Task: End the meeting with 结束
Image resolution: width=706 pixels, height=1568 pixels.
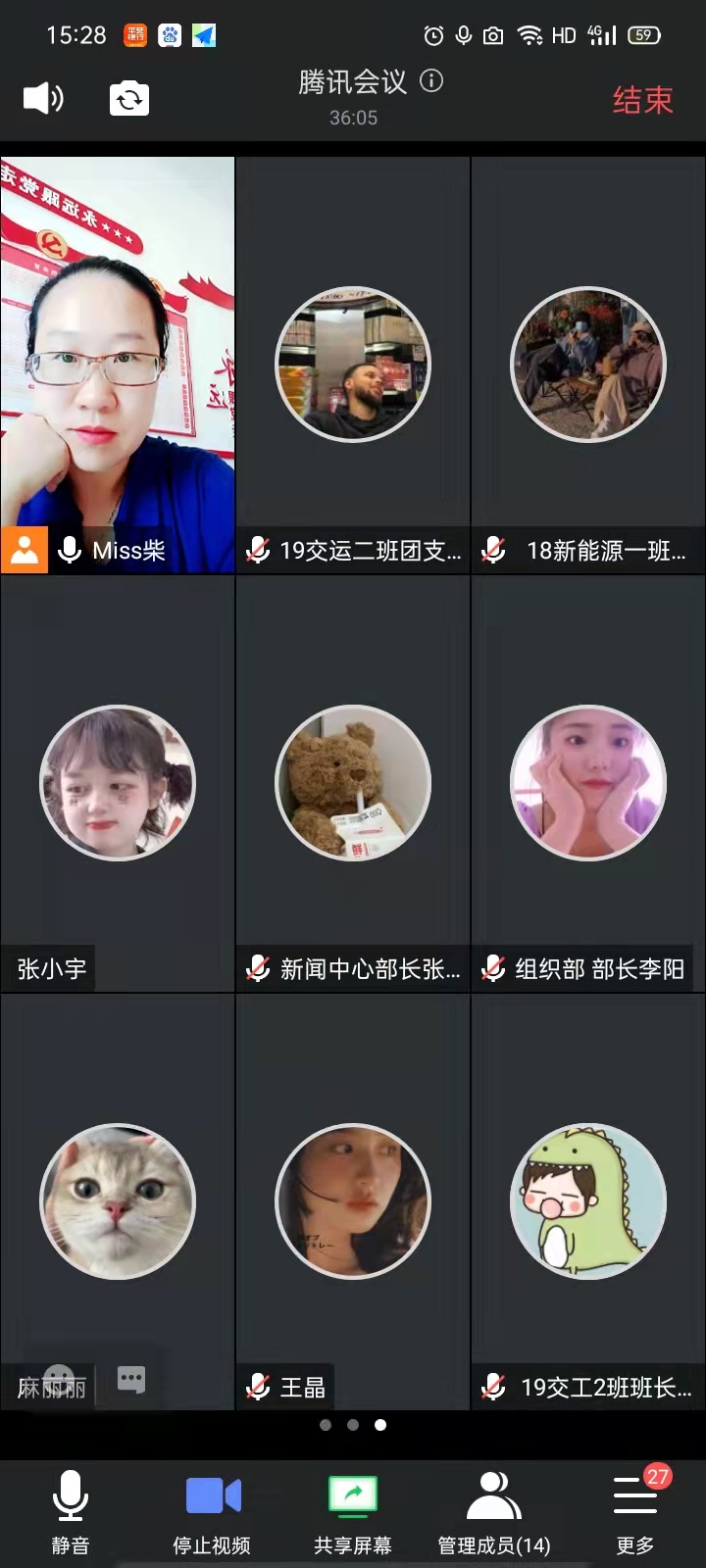Action: pyautogui.click(x=642, y=100)
